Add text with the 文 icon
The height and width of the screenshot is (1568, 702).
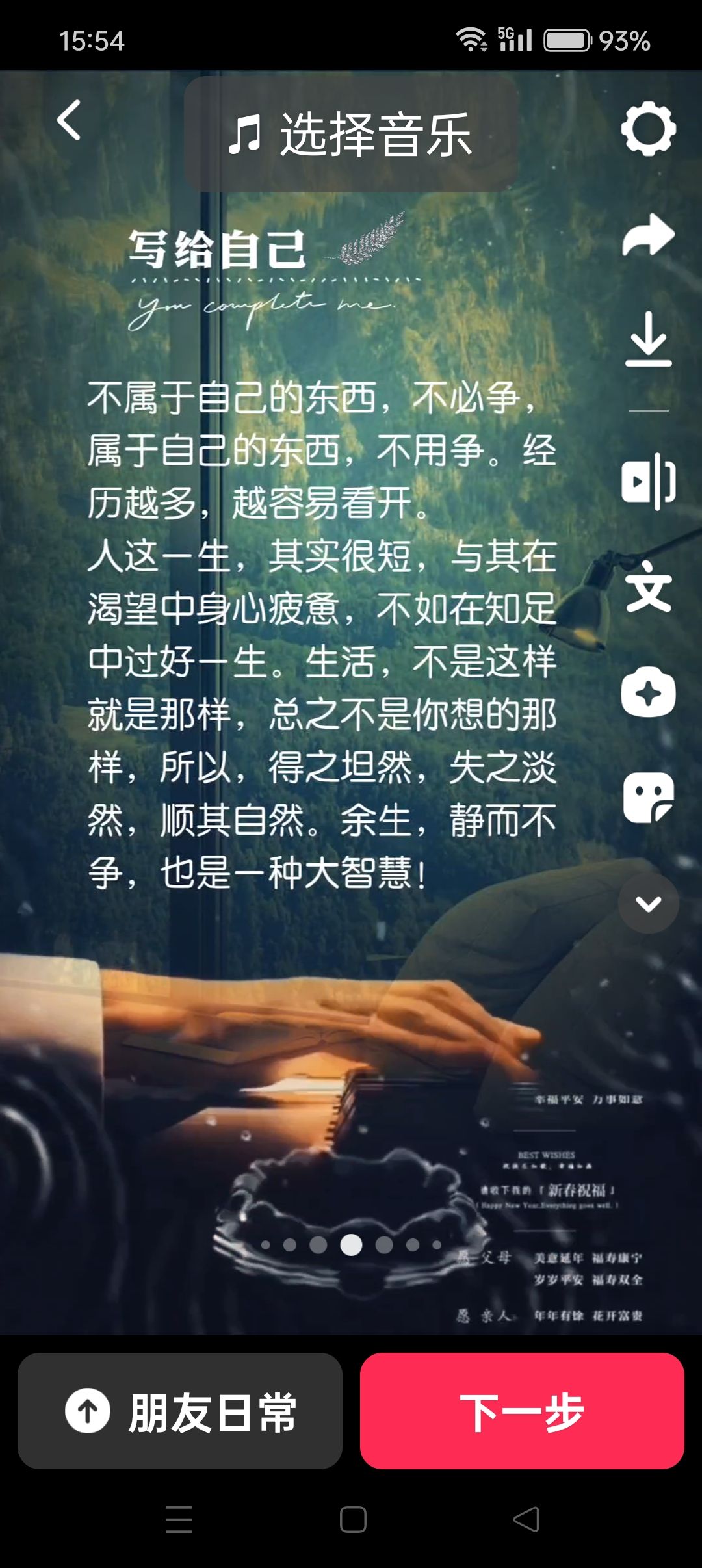pyautogui.click(x=648, y=587)
